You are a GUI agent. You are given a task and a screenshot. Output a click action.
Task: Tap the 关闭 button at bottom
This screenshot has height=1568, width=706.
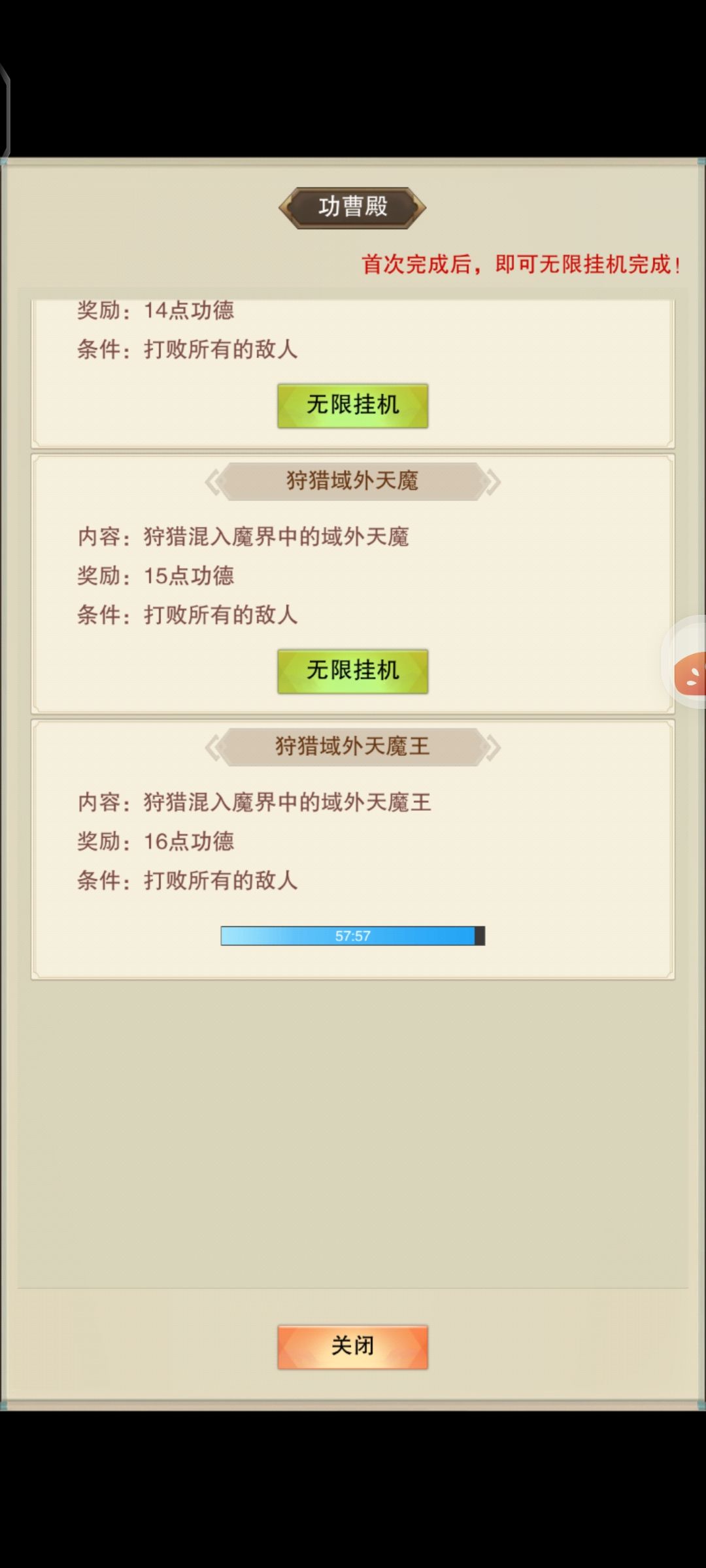(x=352, y=1347)
